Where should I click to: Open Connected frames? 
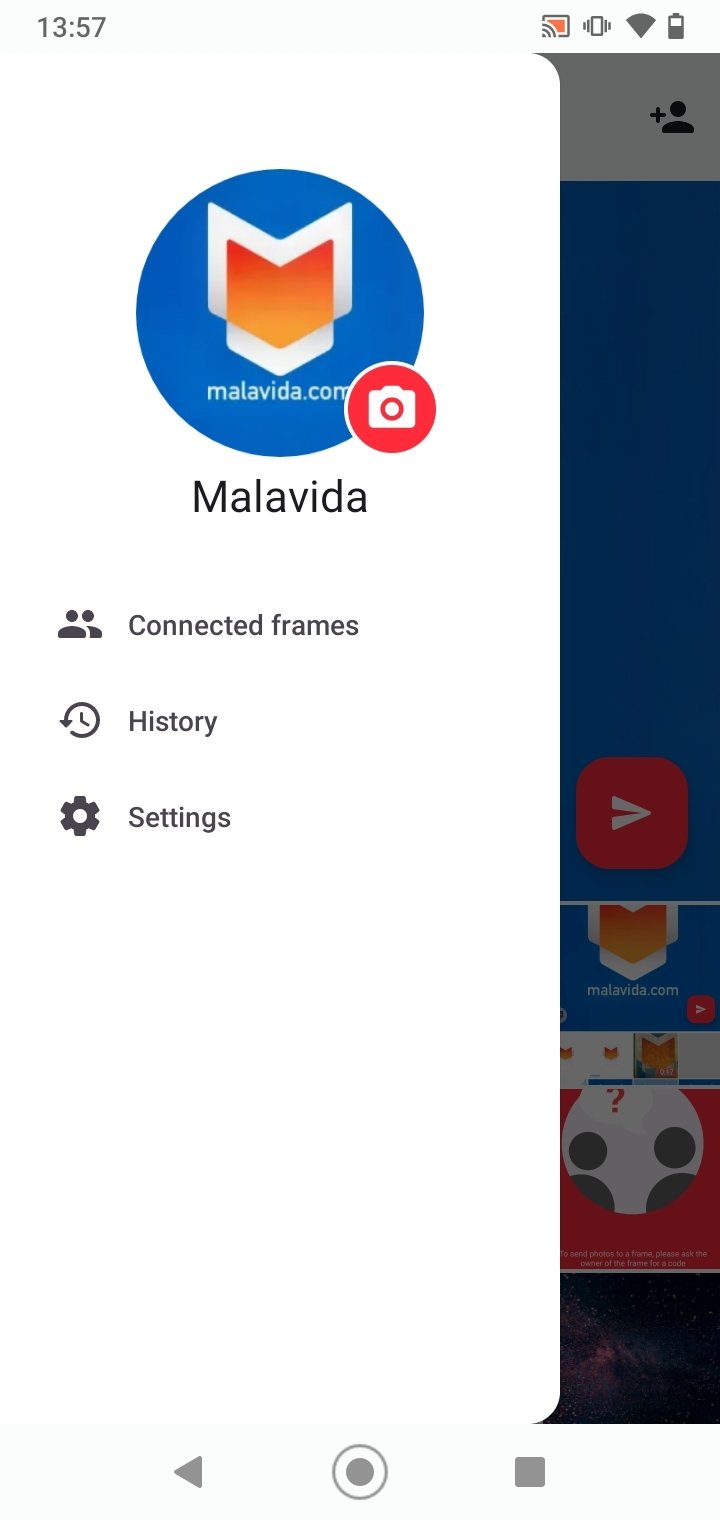(x=243, y=626)
